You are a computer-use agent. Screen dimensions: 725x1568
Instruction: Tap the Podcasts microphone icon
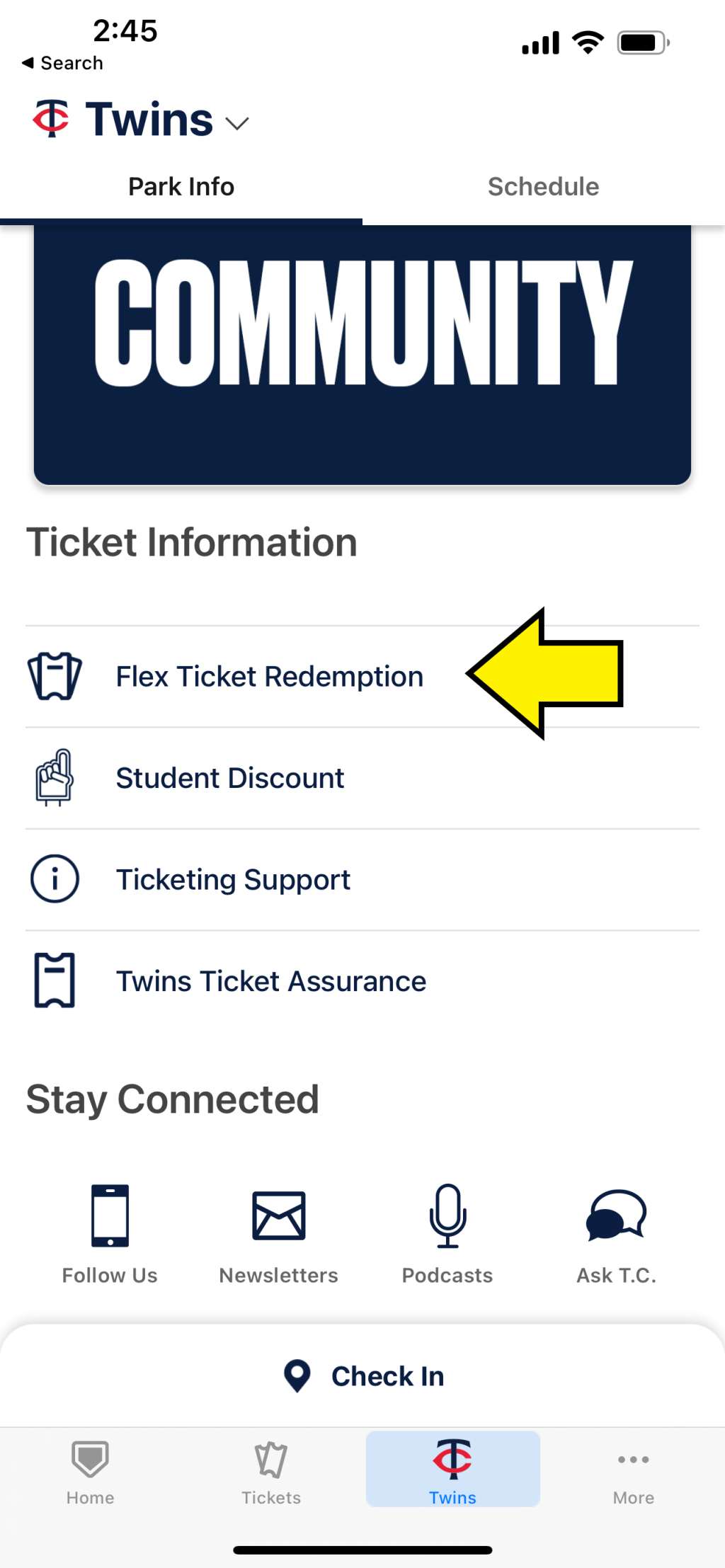tap(447, 1215)
